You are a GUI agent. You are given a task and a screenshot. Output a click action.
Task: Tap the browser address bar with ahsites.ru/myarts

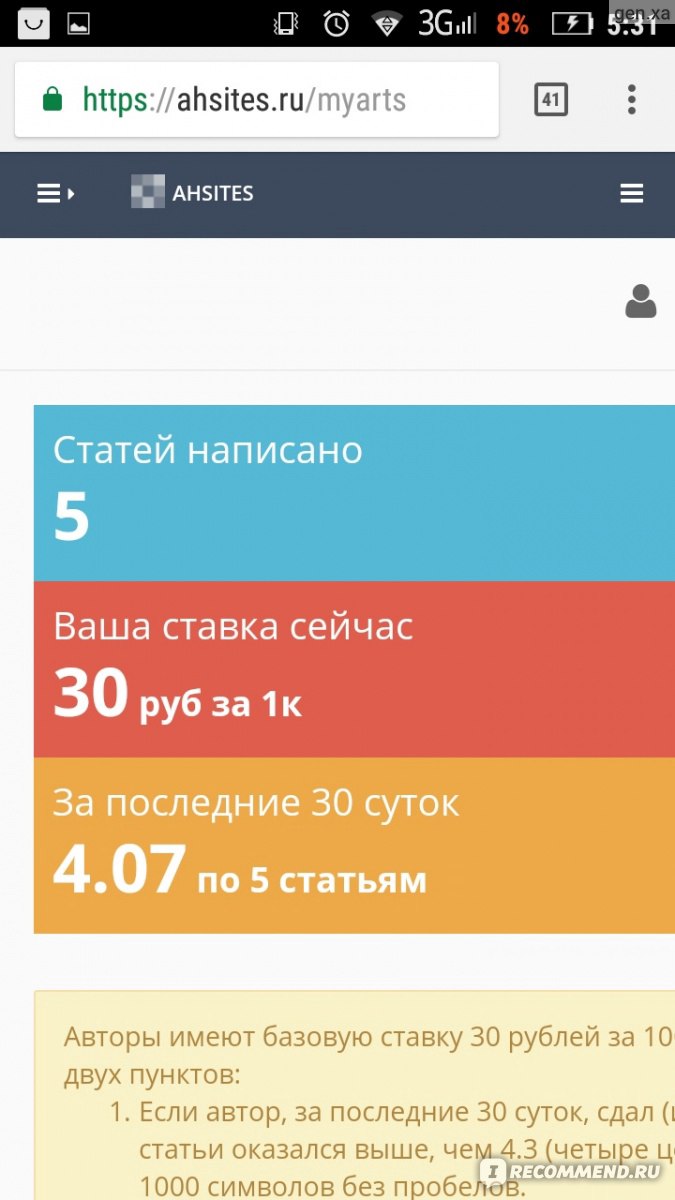[256, 99]
